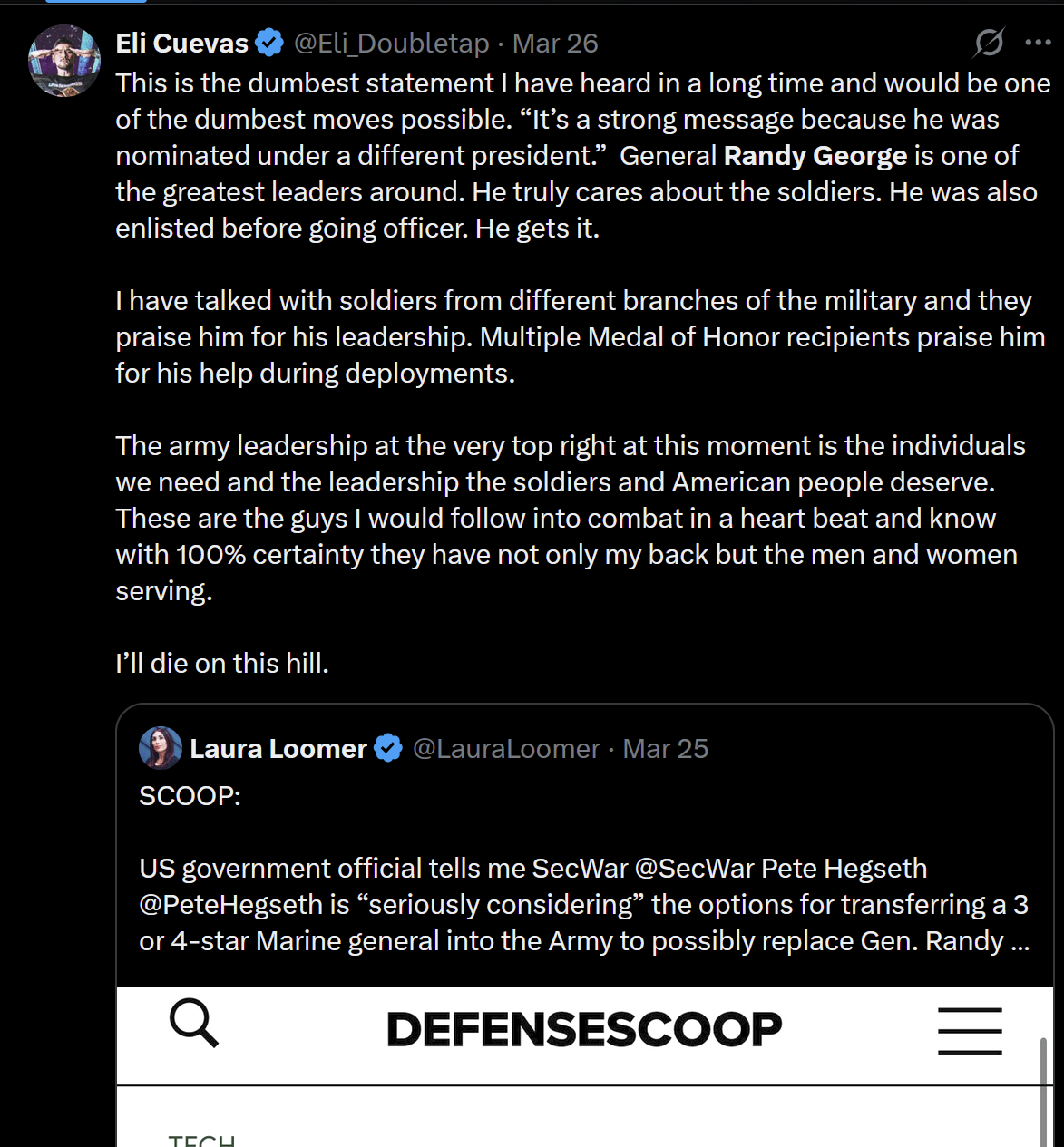Open the Eli Cuevas display name link

(182, 43)
